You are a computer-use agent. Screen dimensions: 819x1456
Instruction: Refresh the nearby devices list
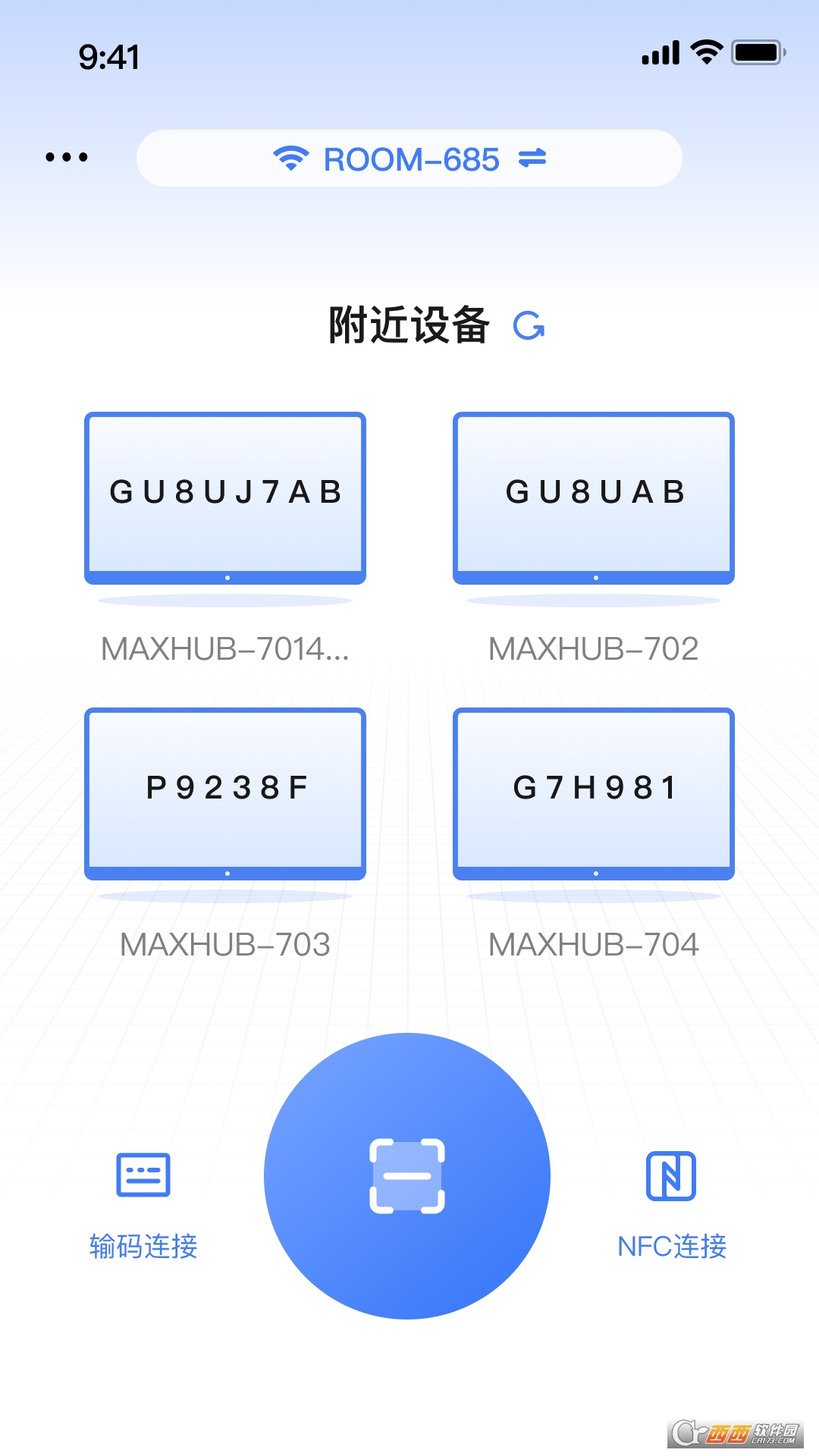point(529,326)
